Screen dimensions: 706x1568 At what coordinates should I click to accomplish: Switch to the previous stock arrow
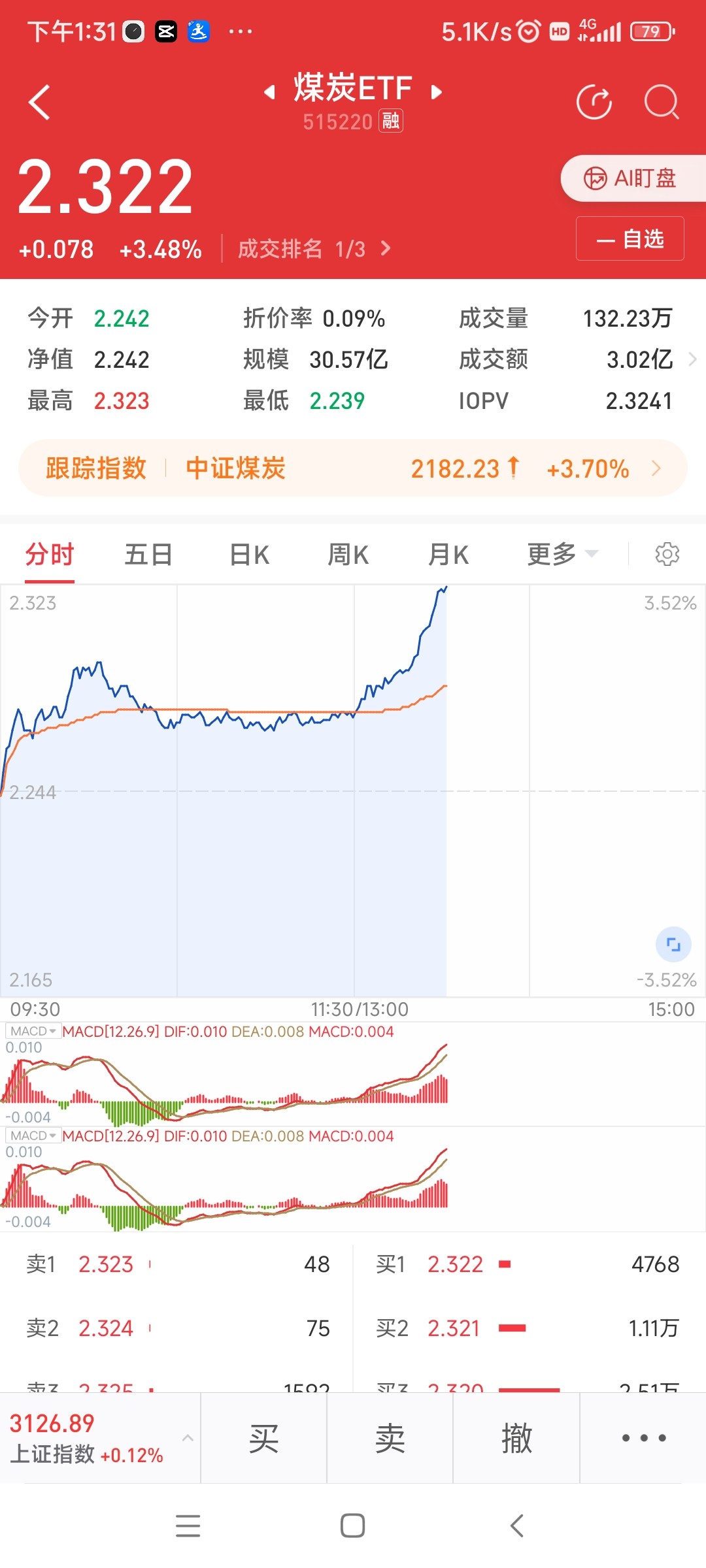tap(269, 92)
